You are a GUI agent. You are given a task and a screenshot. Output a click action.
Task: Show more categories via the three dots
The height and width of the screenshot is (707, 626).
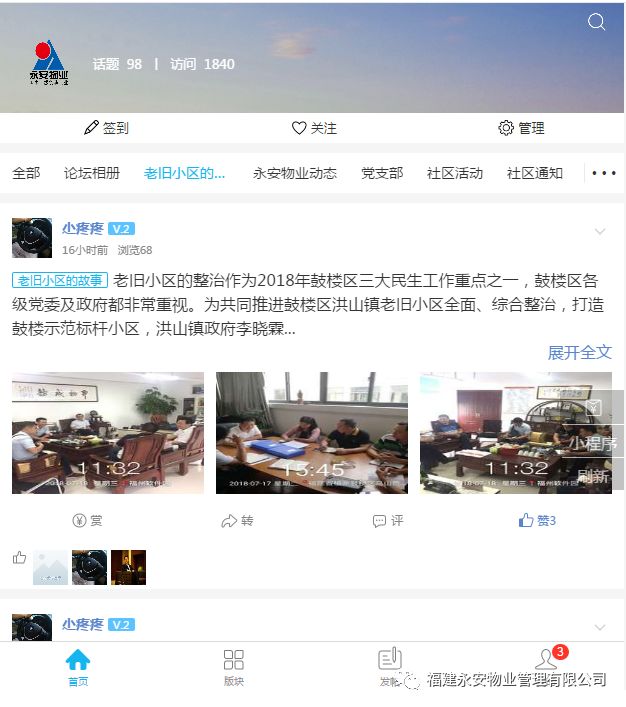pos(604,173)
